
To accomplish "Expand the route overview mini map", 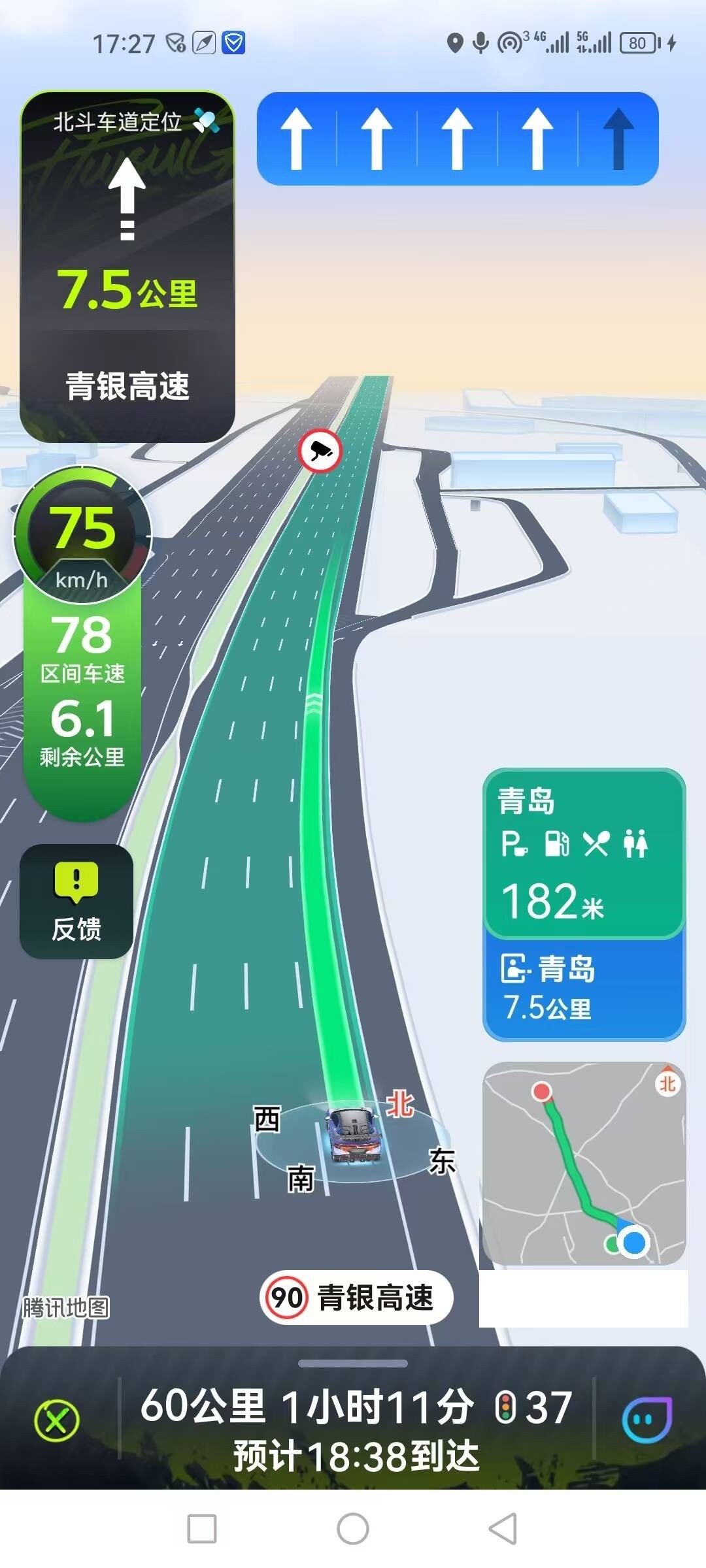I will [x=584, y=1163].
